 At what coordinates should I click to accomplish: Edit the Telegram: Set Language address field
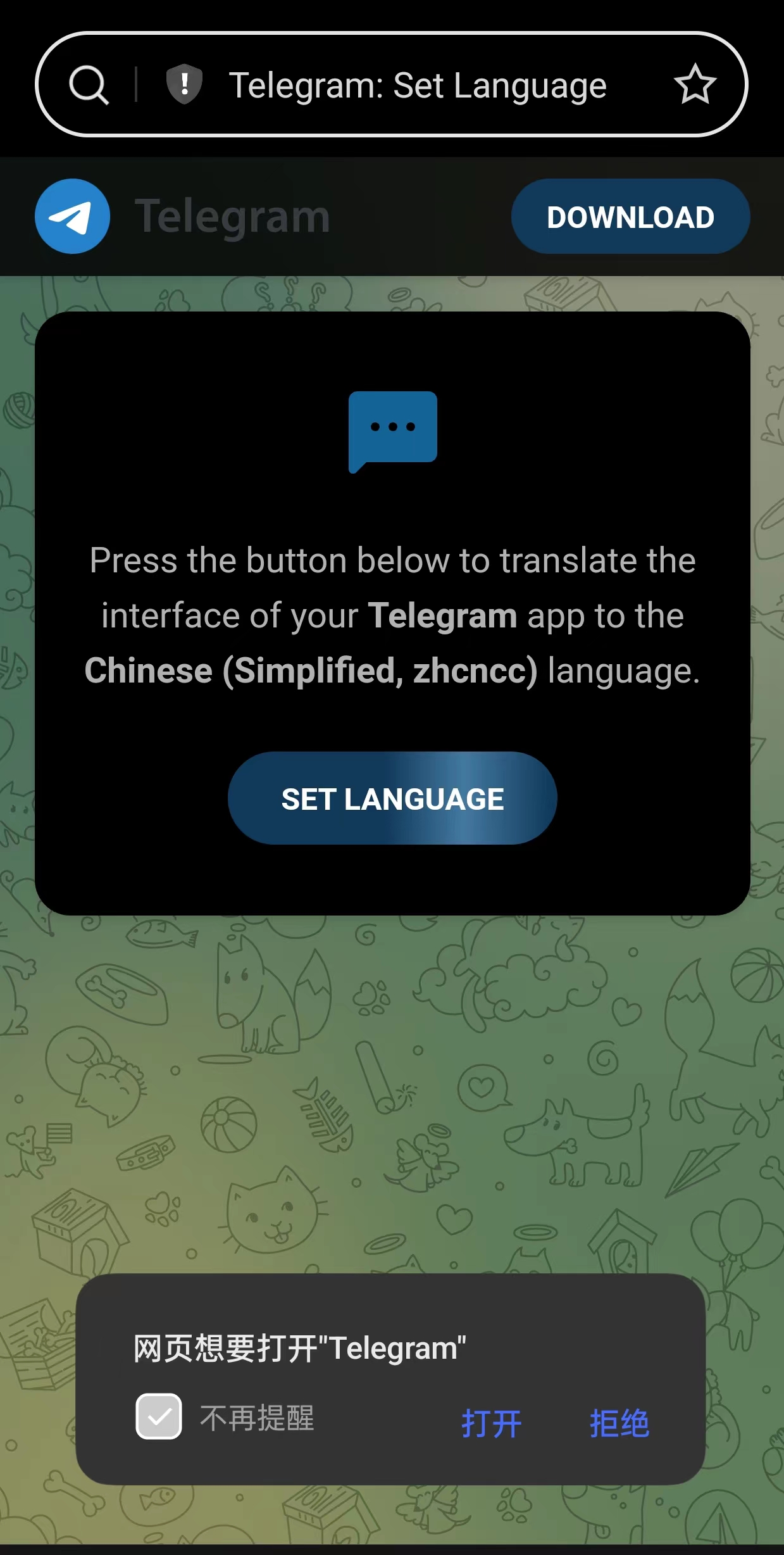[x=418, y=85]
